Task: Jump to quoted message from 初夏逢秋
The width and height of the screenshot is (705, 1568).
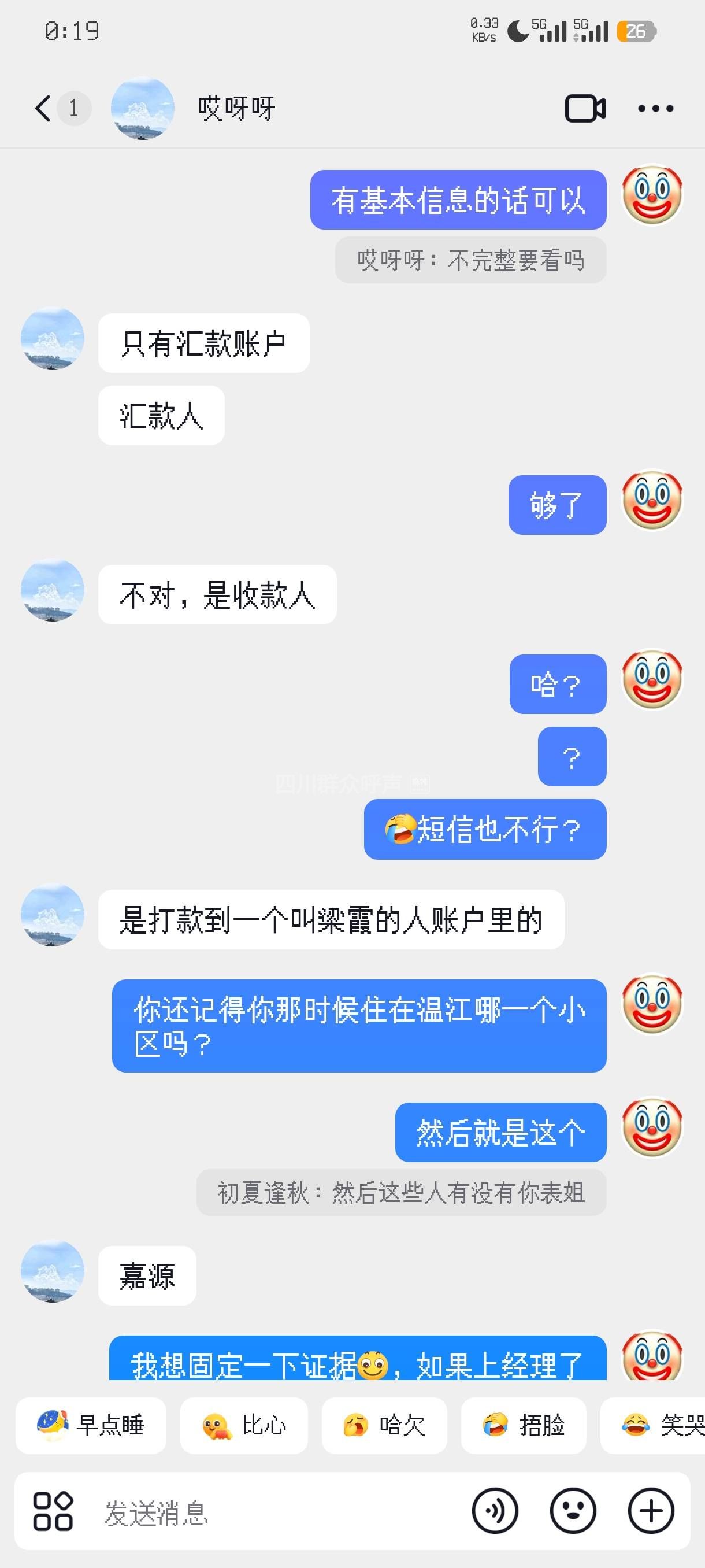Action: click(401, 1192)
